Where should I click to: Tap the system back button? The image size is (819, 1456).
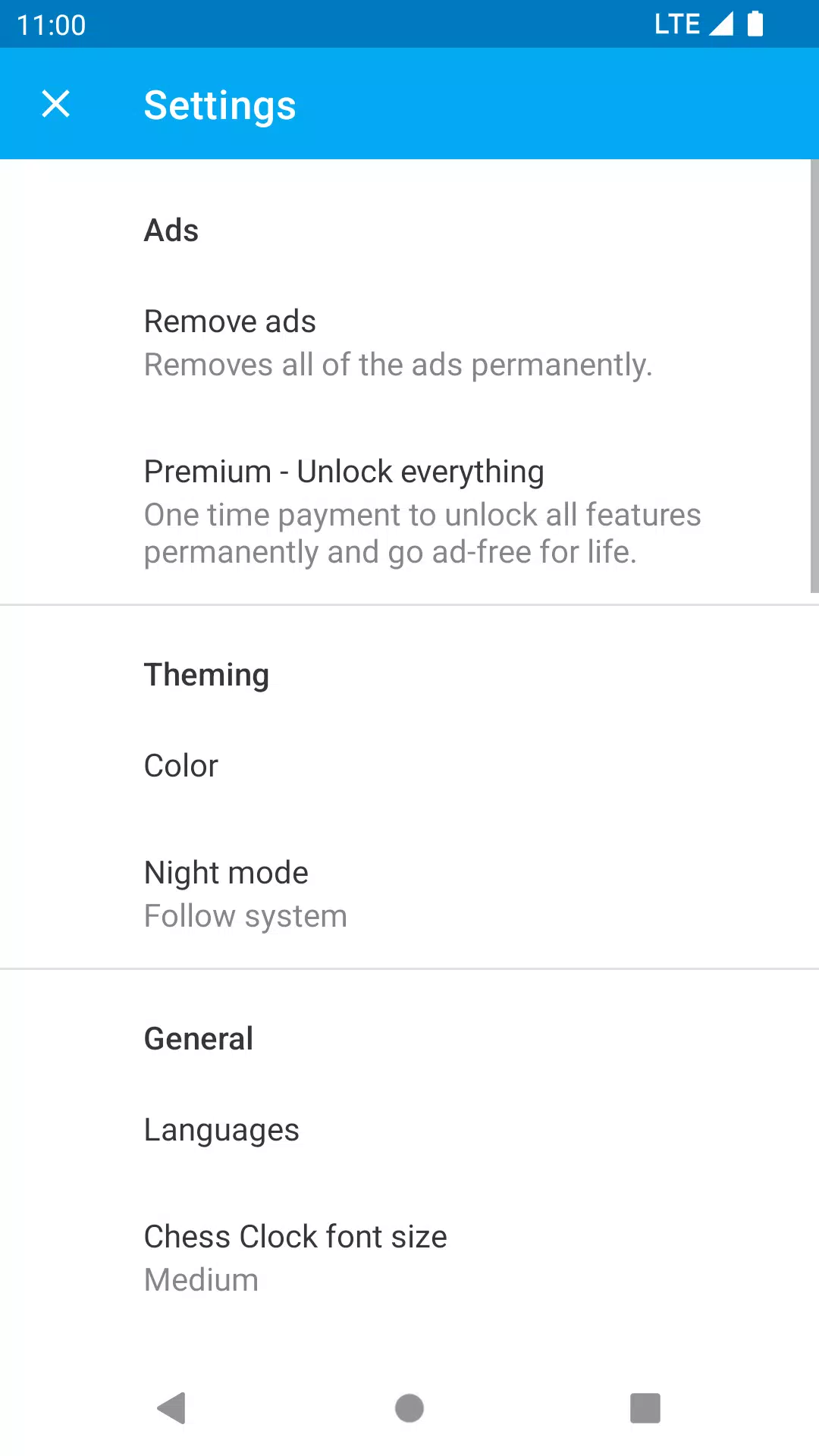click(x=171, y=1408)
